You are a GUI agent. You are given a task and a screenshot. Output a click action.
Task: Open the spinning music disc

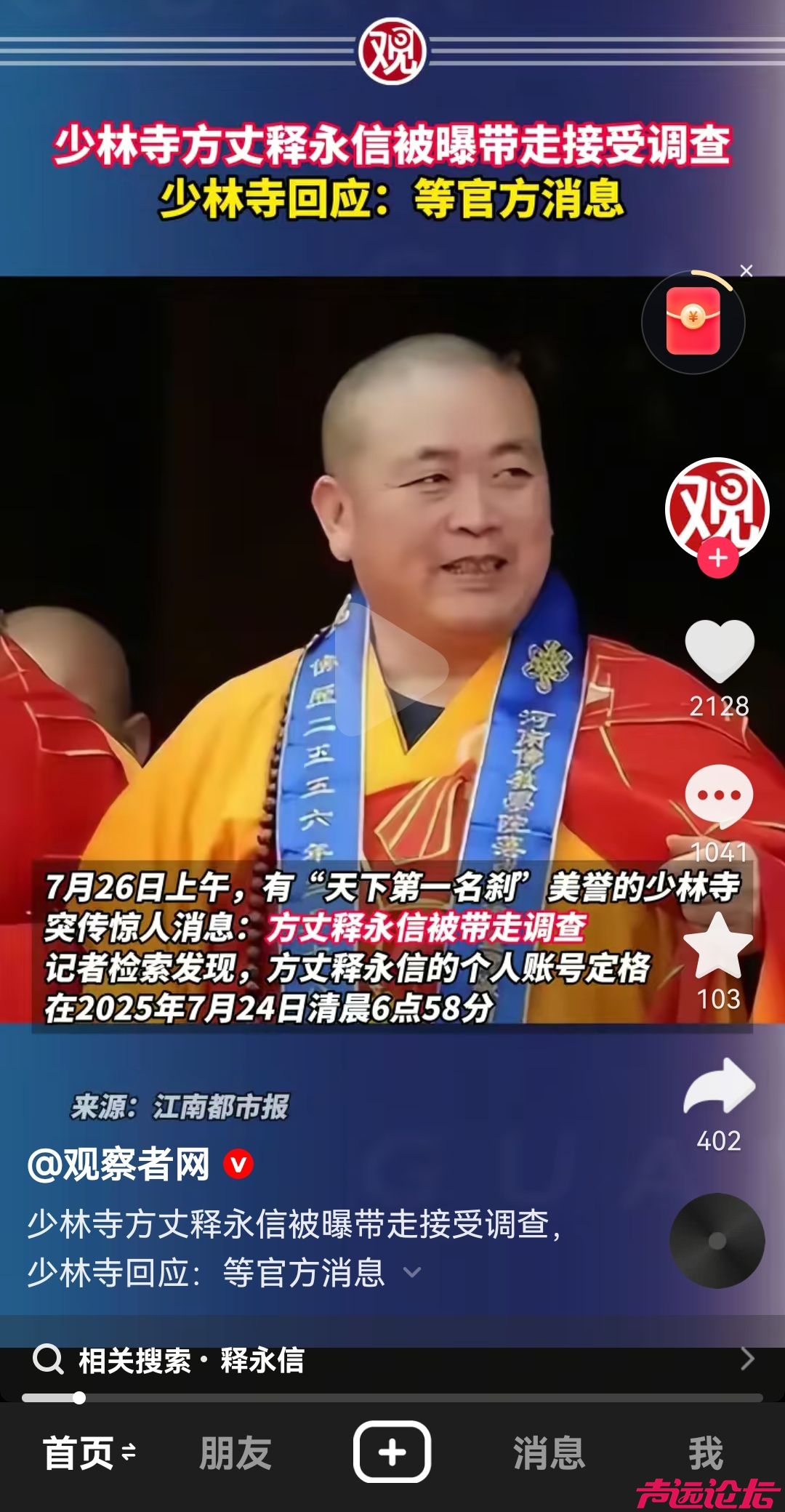(717, 1241)
